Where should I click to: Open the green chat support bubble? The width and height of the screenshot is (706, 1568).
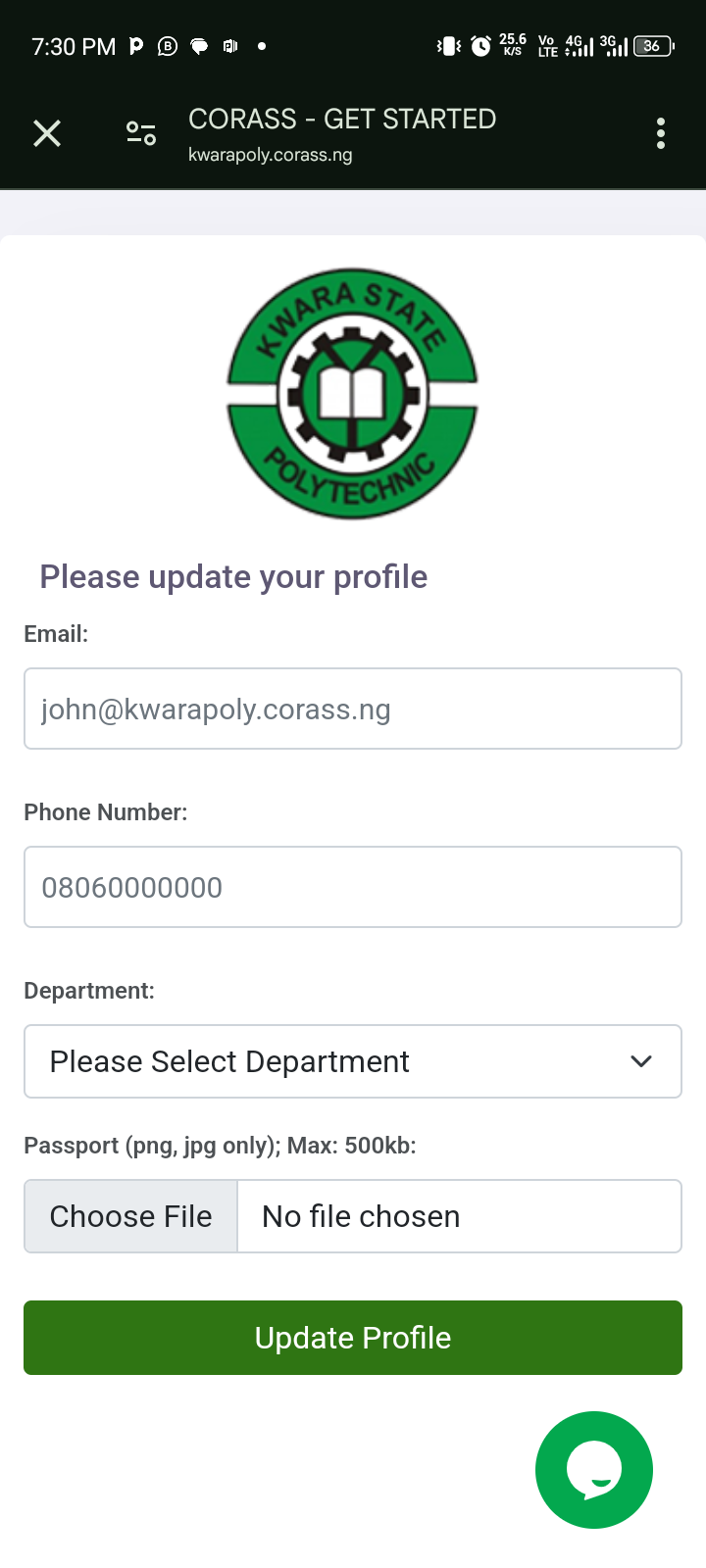click(594, 1469)
